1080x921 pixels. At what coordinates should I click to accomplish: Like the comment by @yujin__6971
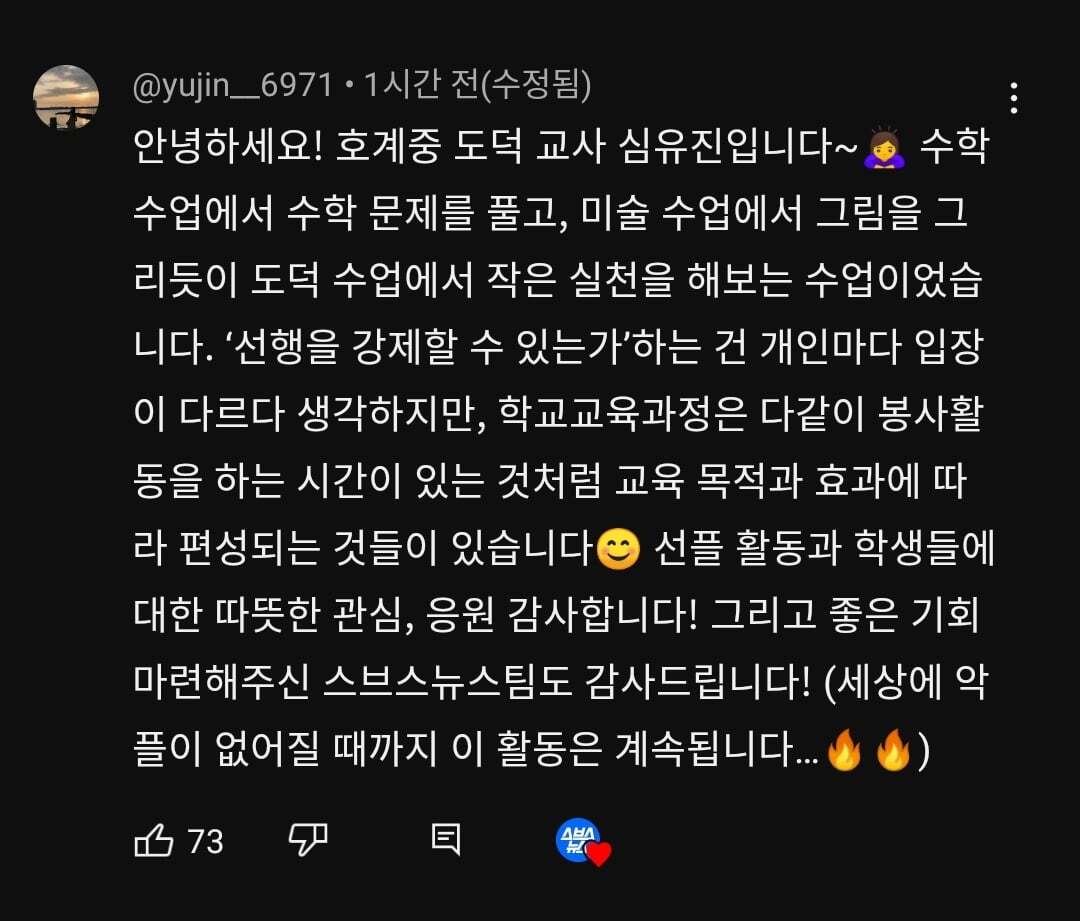153,841
